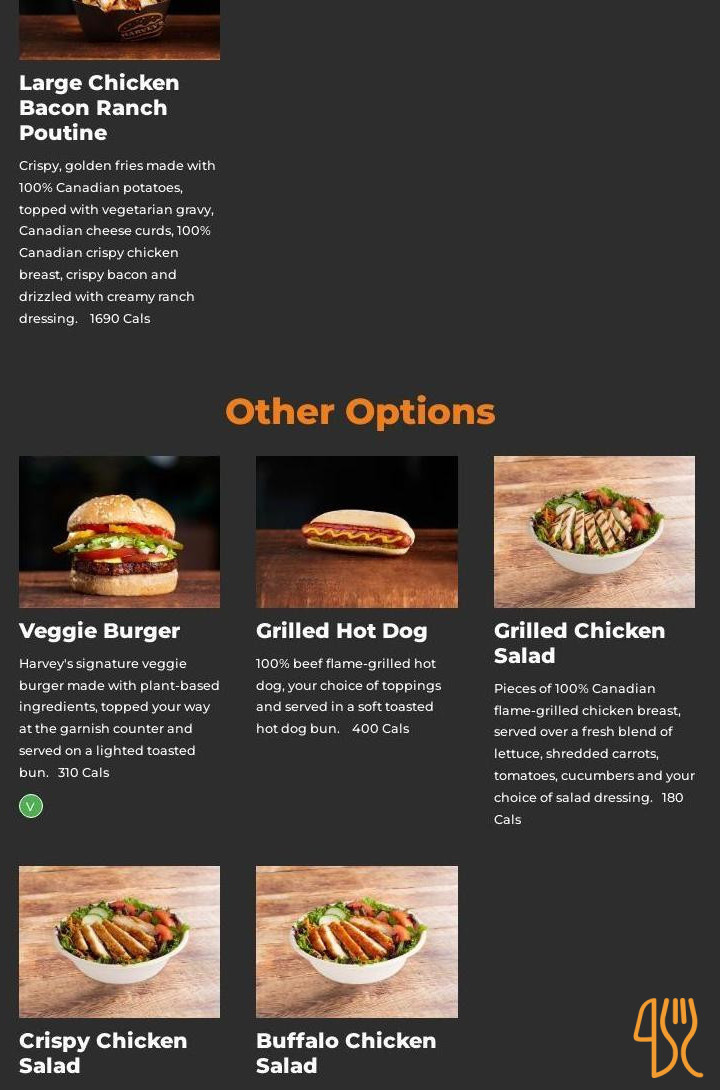Open the Large Chicken Bacon Ranch Poutine item
Viewport: 720px width, 1090px height.
99,108
